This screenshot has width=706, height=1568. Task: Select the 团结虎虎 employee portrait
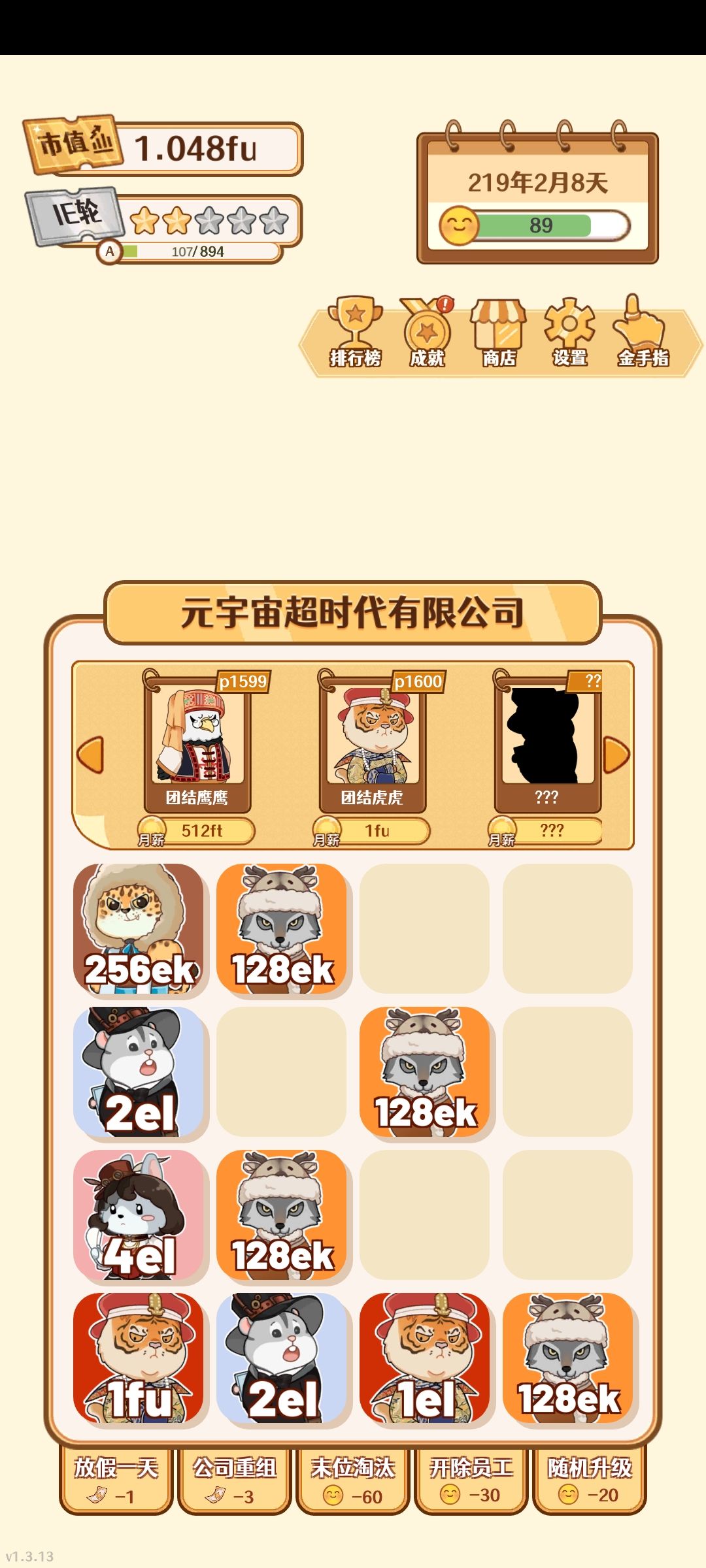point(374,738)
